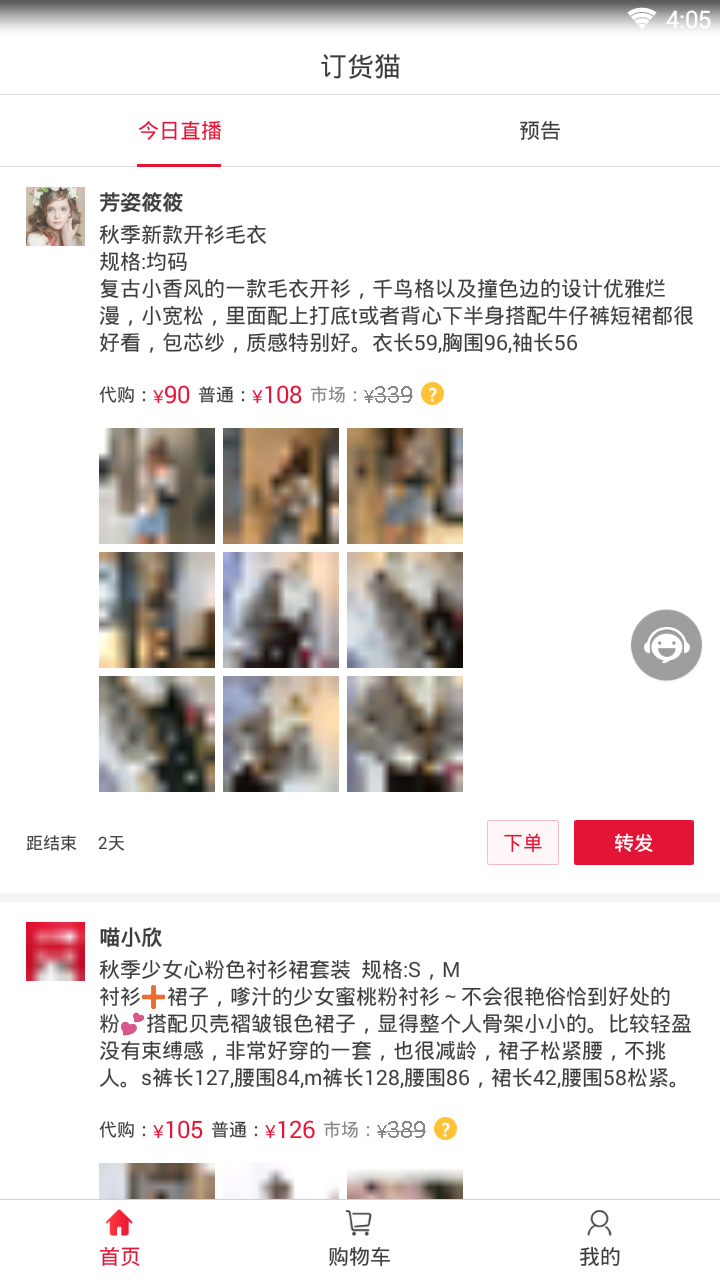View the first photo in 芳姿筱筱's post
This screenshot has width=720, height=1280.
[x=157, y=486]
